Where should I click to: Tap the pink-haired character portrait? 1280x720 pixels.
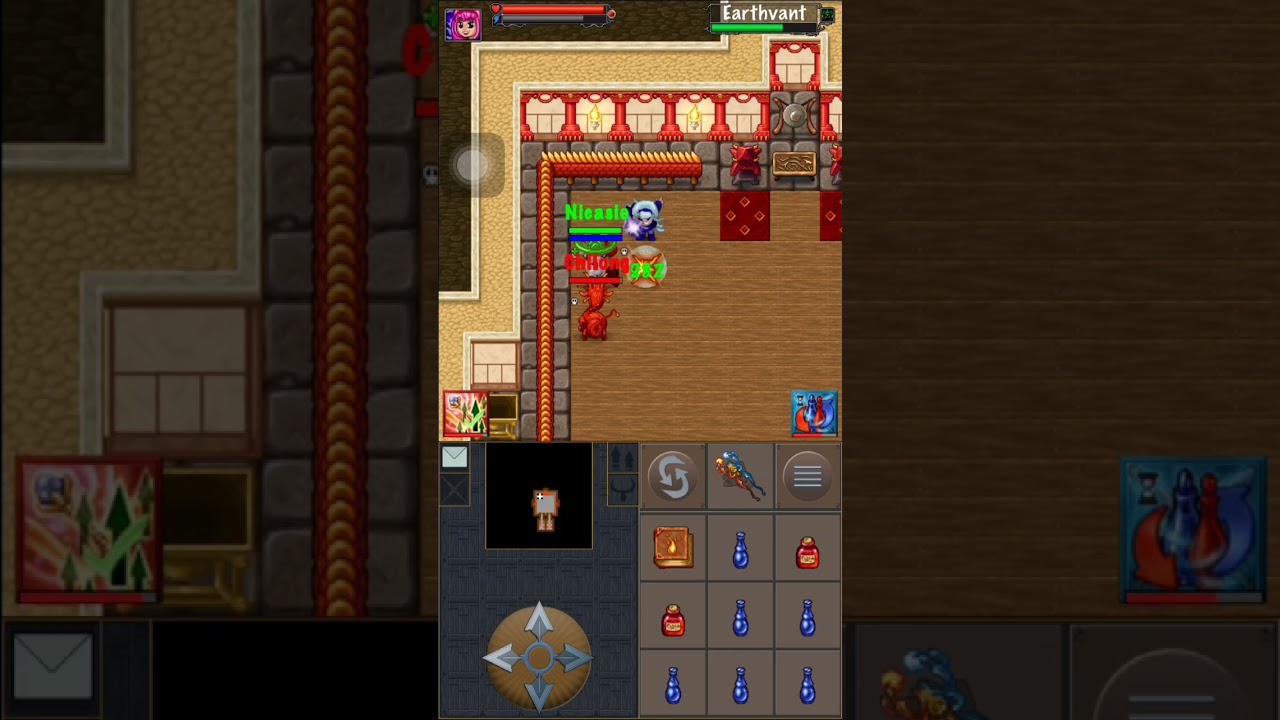click(x=463, y=23)
